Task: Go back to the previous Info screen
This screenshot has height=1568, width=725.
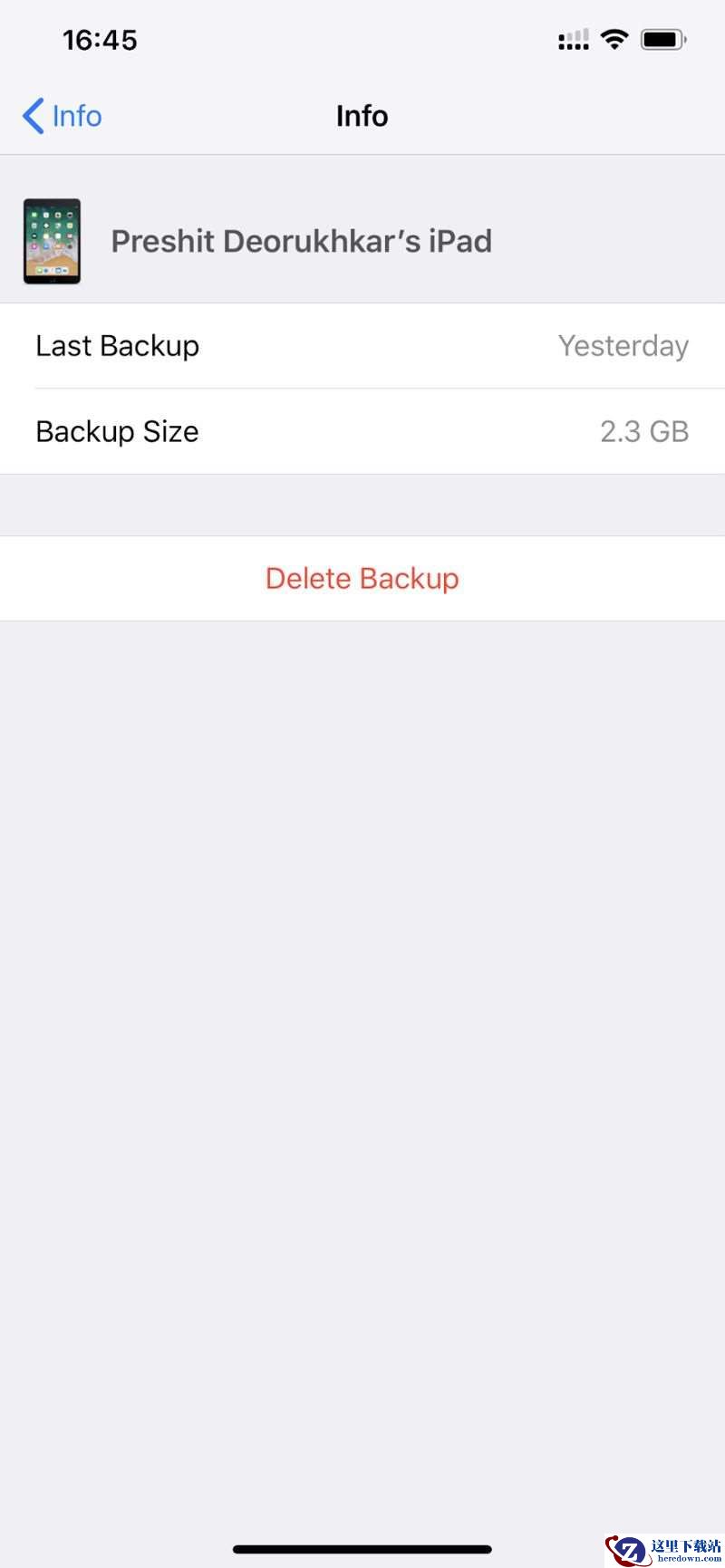Action: [62, 116]
